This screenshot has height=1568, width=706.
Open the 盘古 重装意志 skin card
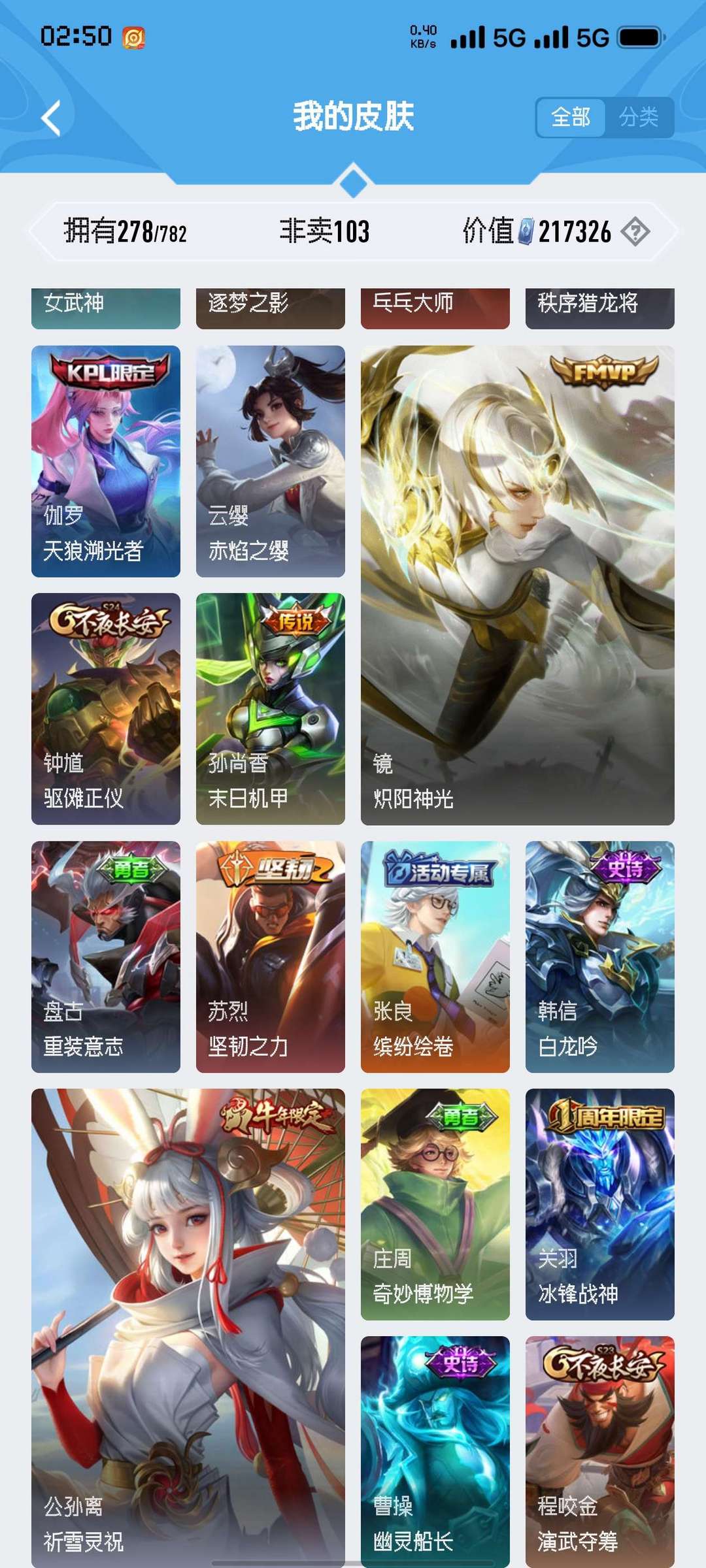pos(106,956)
